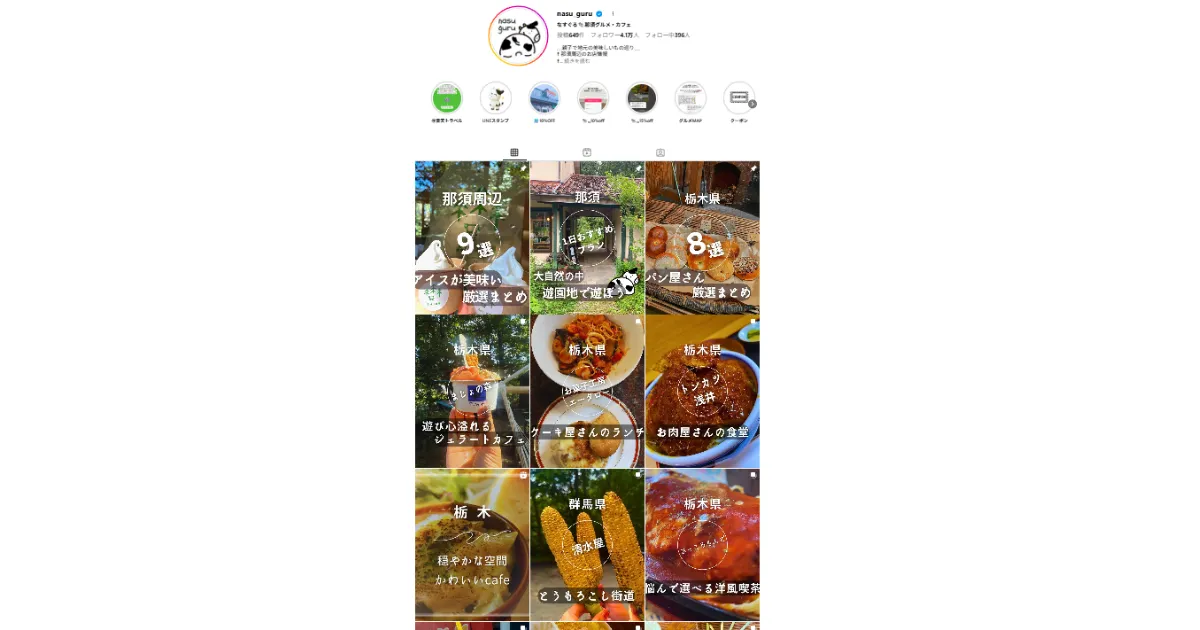The height and width of the screenshot is (630, 1200).
Task: Open the 那須周辺 9選 アイス post
Action: (472, 238)
